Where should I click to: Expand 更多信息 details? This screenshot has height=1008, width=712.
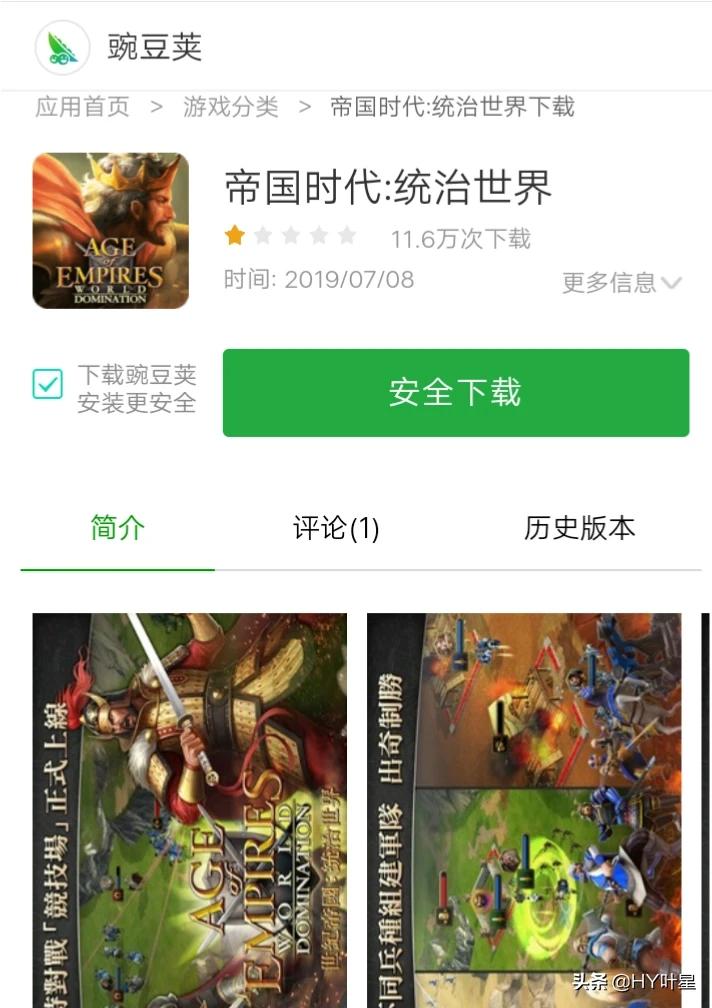[x=621, y=282]
